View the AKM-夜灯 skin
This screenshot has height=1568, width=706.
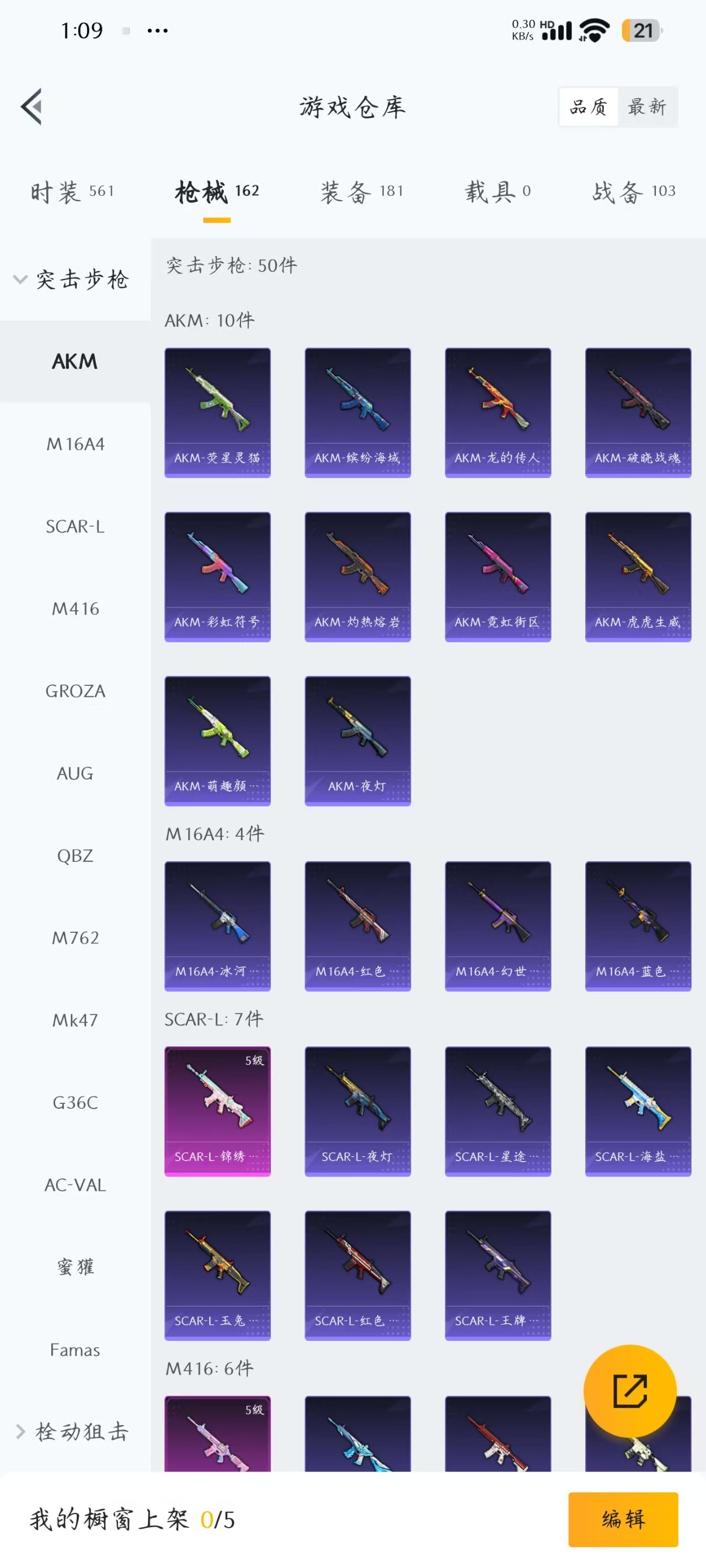(357, 741)
